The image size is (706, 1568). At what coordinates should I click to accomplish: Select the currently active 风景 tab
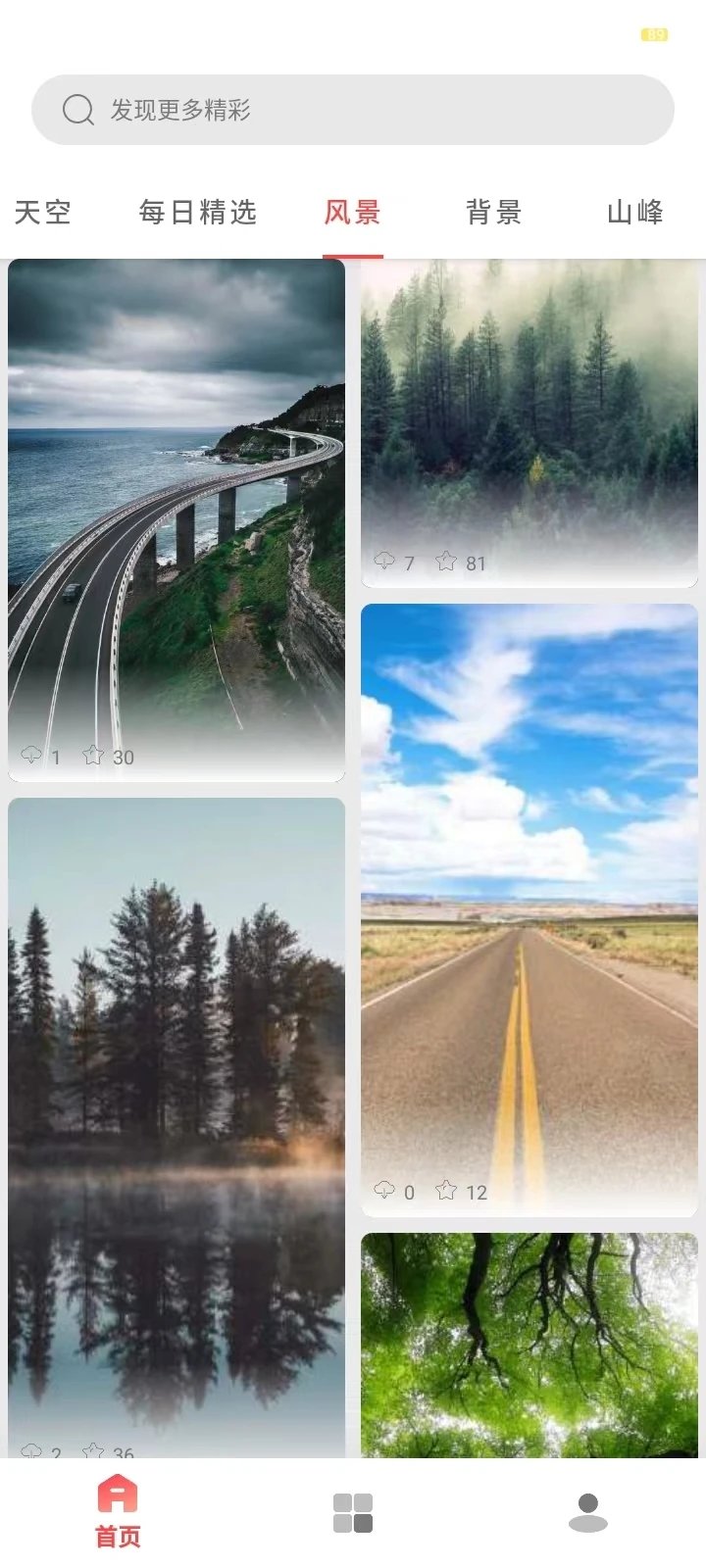click(352, 213)
